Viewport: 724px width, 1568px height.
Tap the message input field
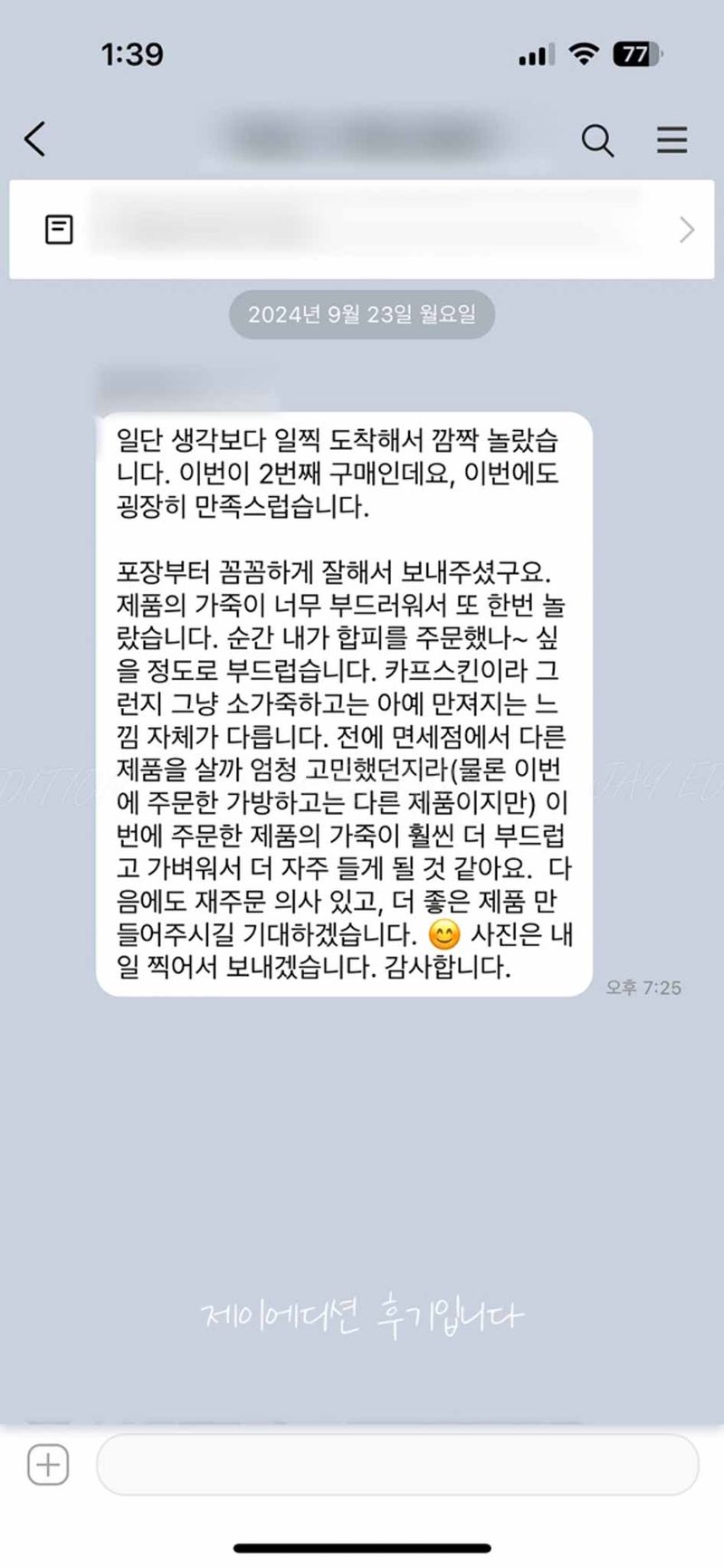click(396, 1464)
